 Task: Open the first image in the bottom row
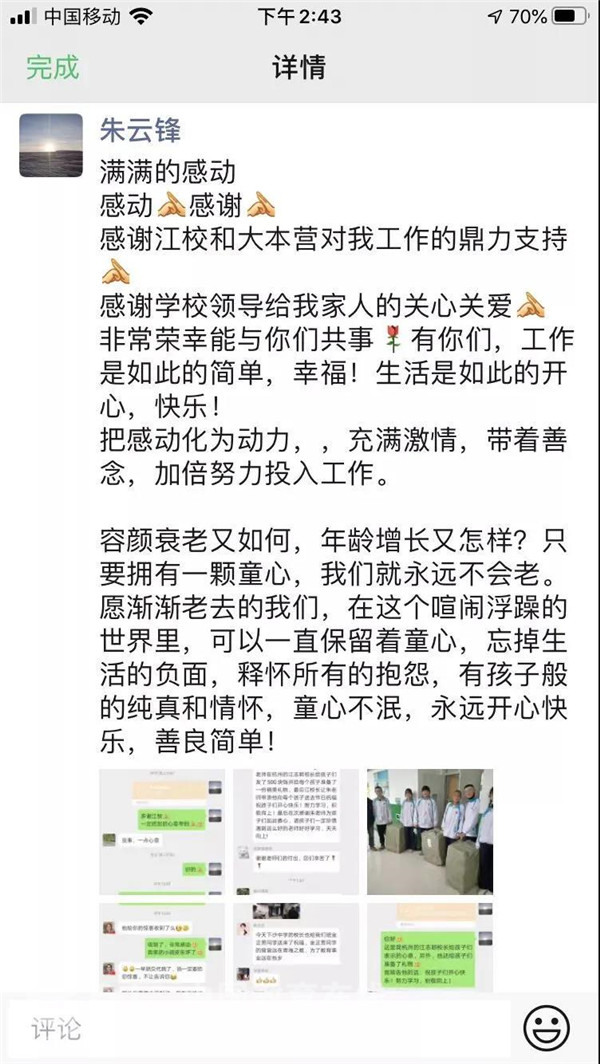coord(163,950)
